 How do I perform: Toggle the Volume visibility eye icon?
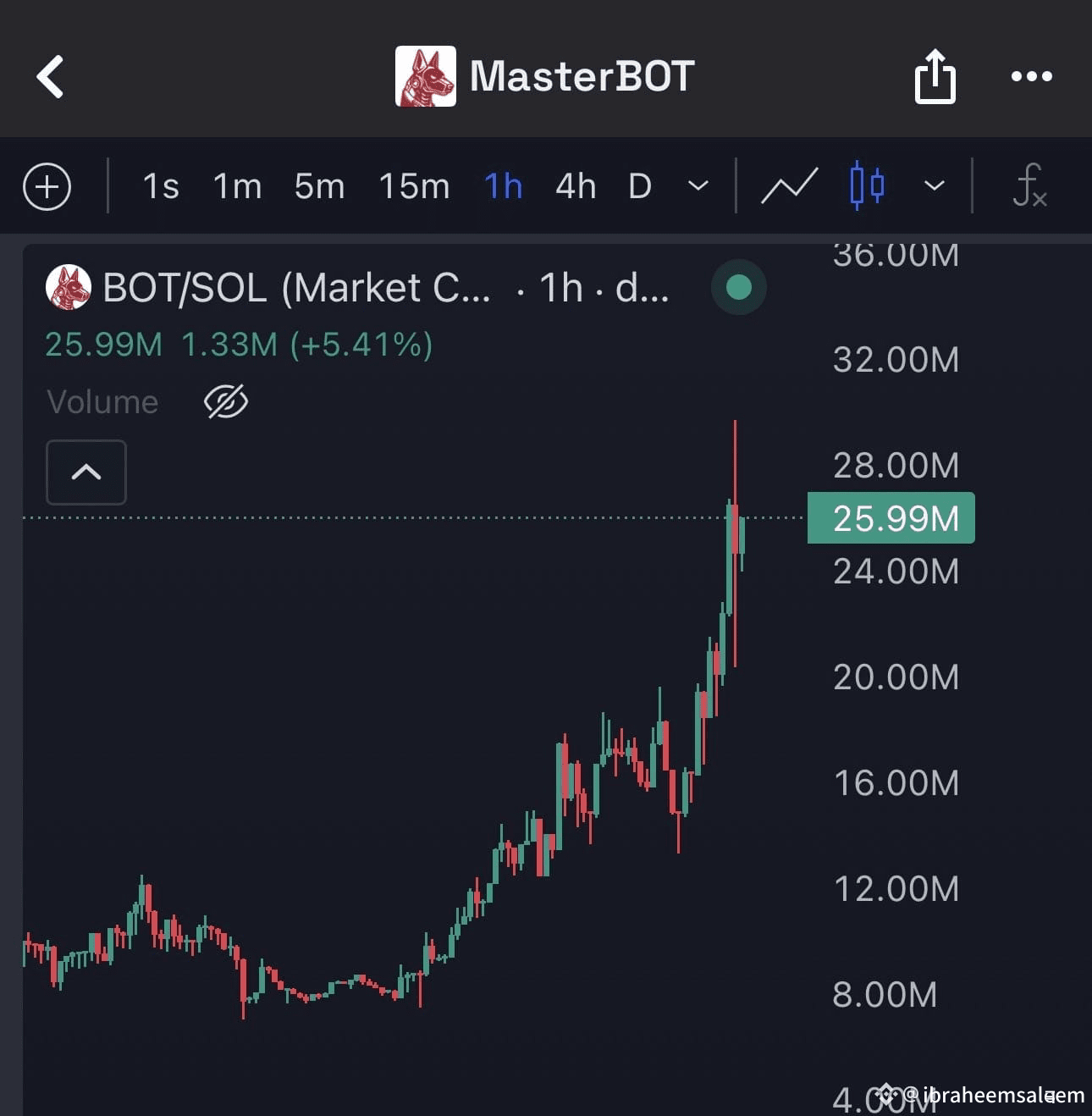click(225, 401)
